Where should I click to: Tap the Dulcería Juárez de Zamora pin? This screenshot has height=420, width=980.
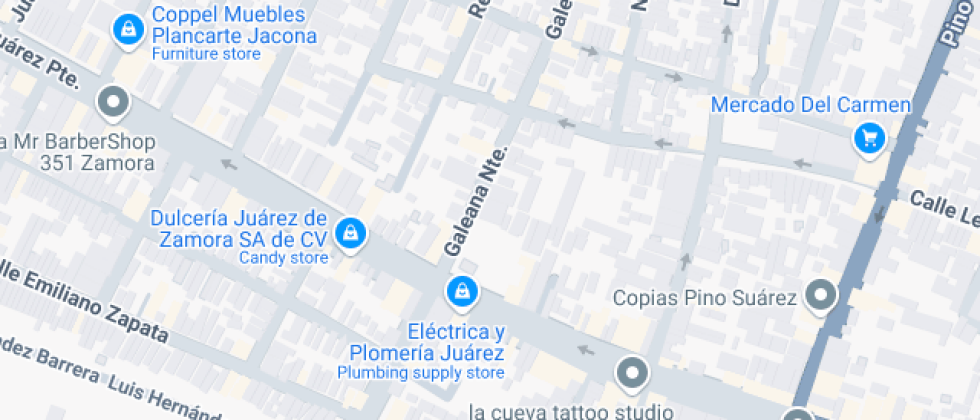(350, 233)
